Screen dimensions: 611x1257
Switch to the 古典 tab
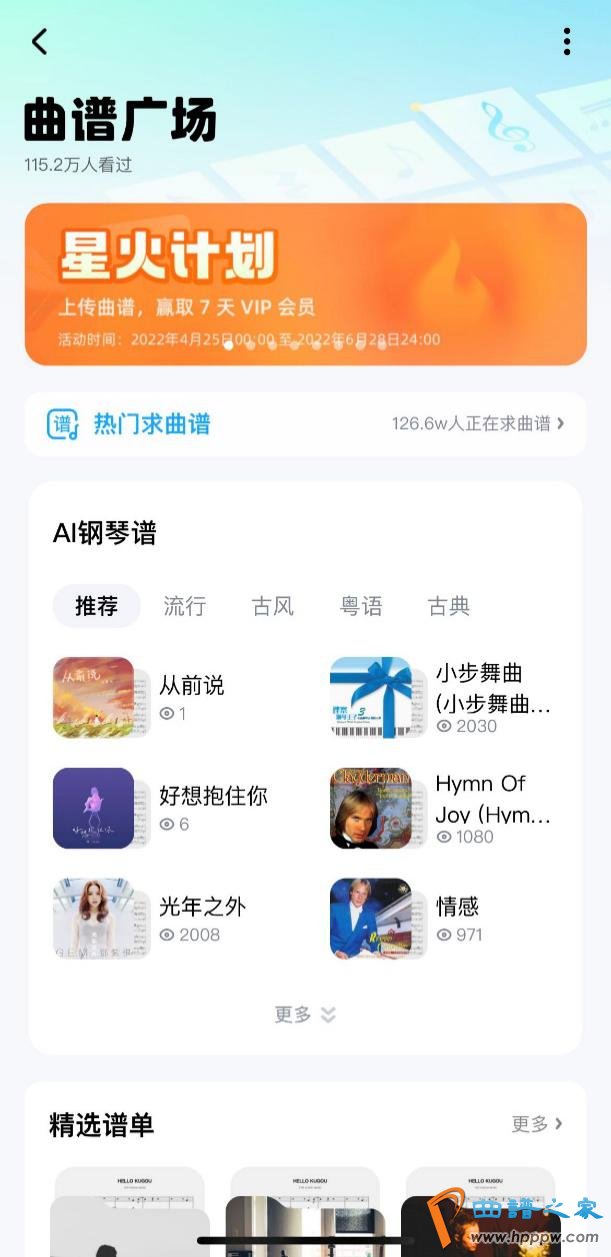pyautogui.click(x=448, y=606)
